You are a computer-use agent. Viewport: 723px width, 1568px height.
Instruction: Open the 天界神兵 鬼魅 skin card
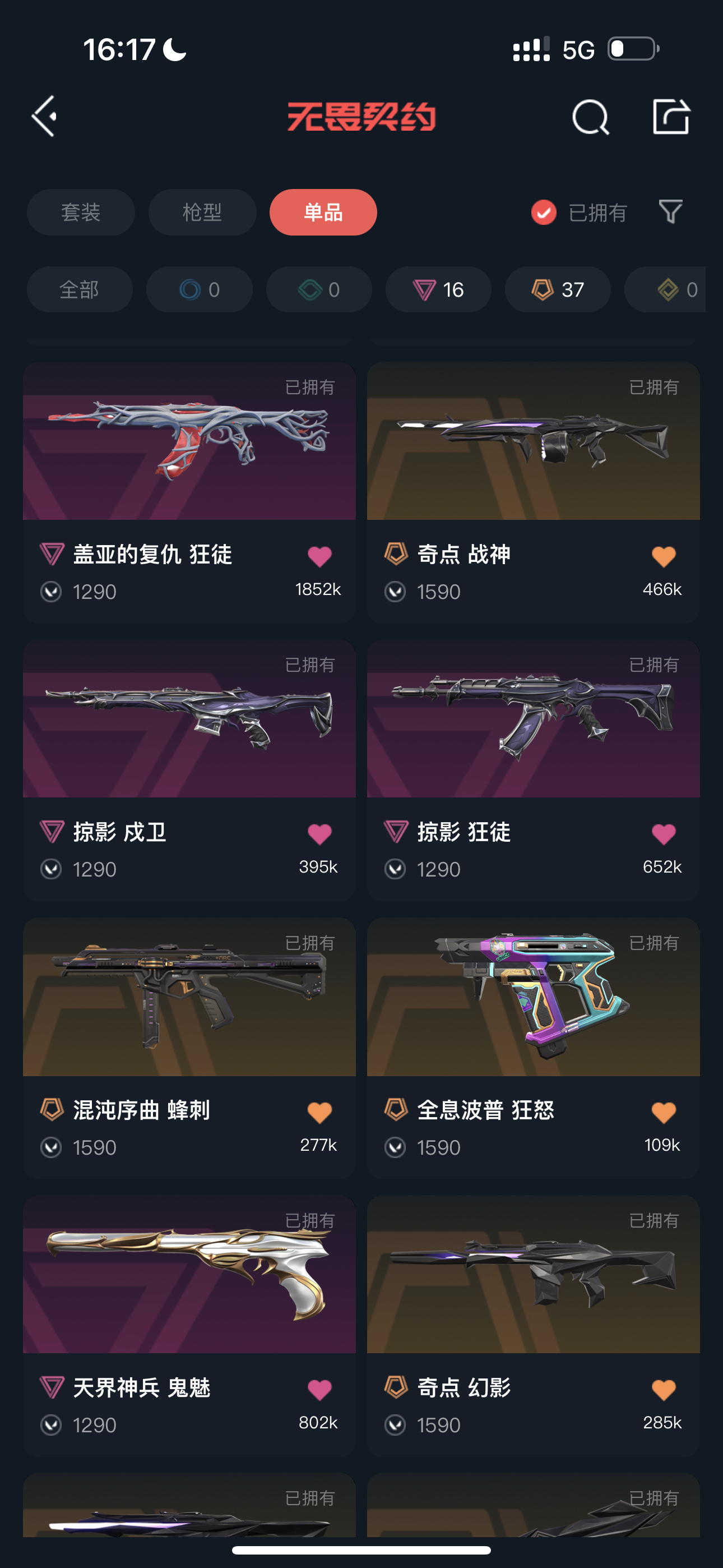(x=189, y=1325)
